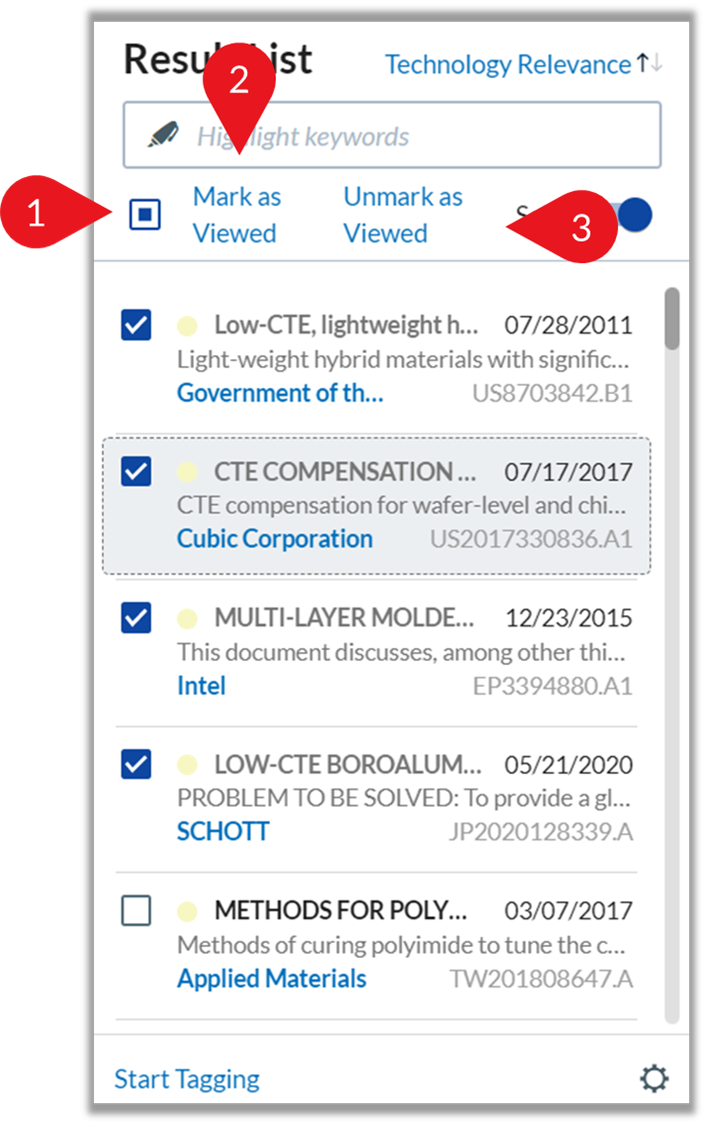The height and width of the screenshot is (1125, 706).
Task: Uncheck the CTE COMPENSATION result checkbox
Action: click(x=136, y=471)
